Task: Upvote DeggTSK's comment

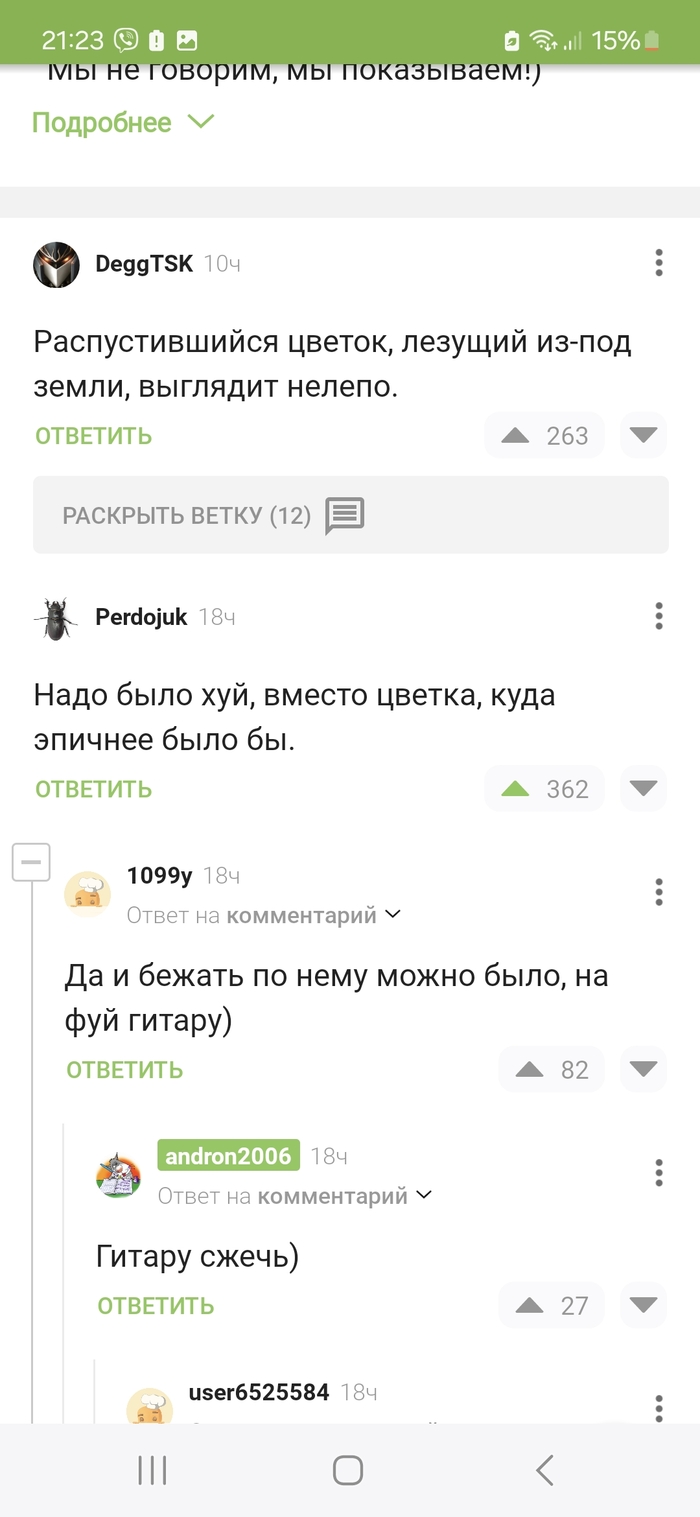Action: (515, 436)
